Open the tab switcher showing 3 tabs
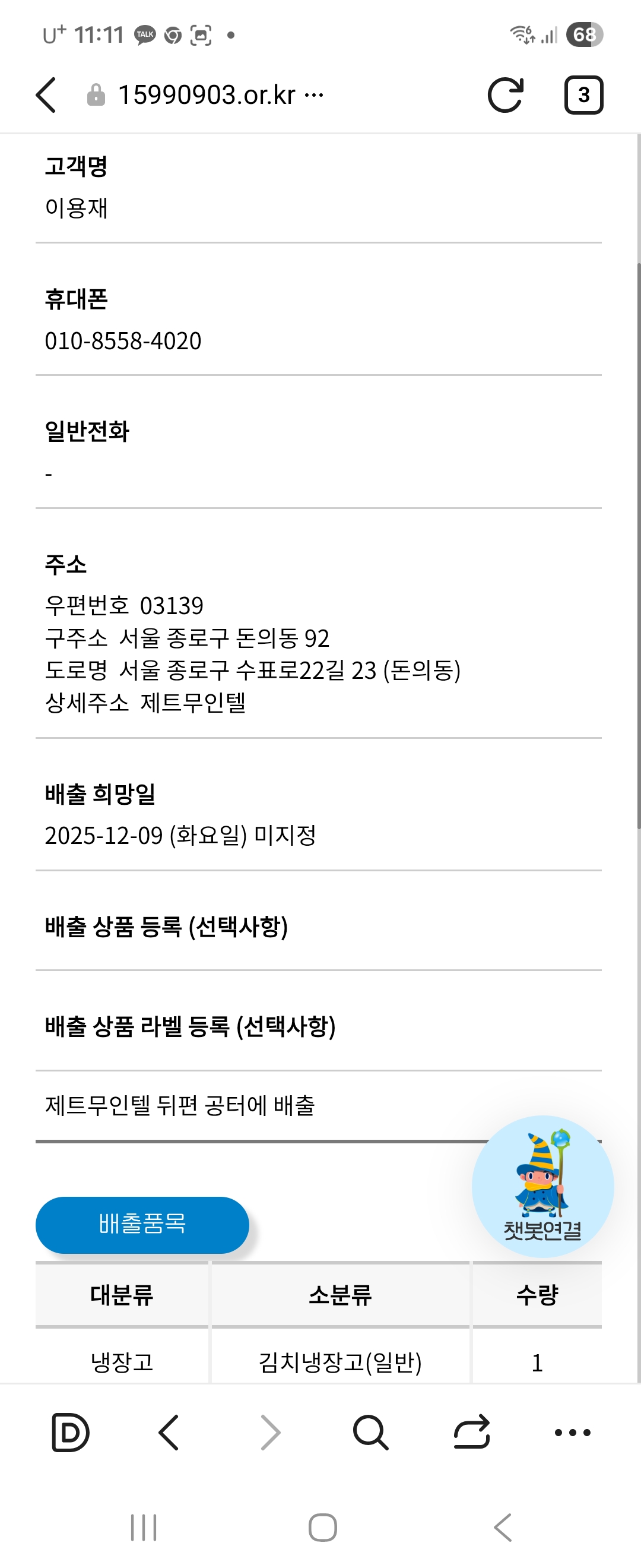Viewport: 641px width, 1568px height. click(x=583, y=95)
